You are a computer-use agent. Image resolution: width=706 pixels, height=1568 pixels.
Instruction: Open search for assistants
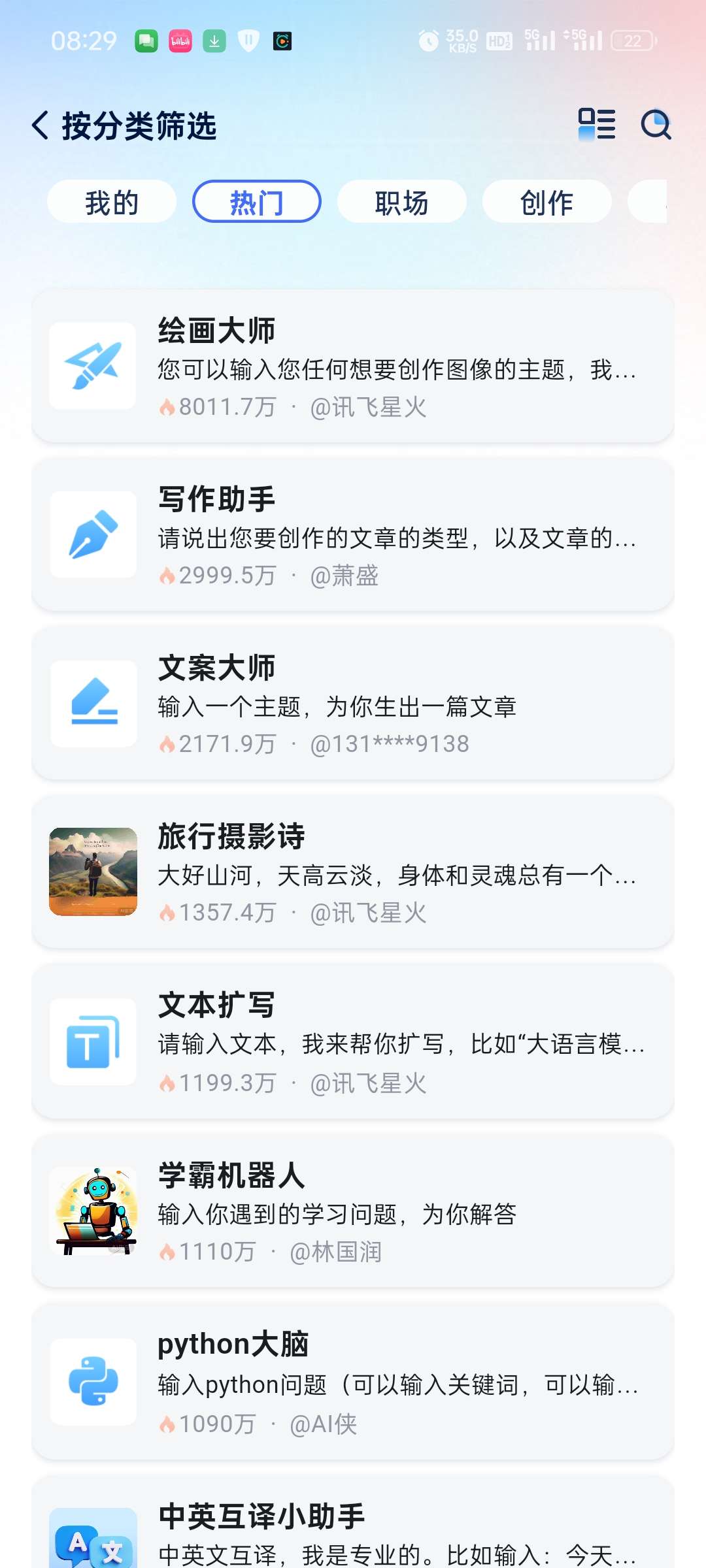point(656,124)
